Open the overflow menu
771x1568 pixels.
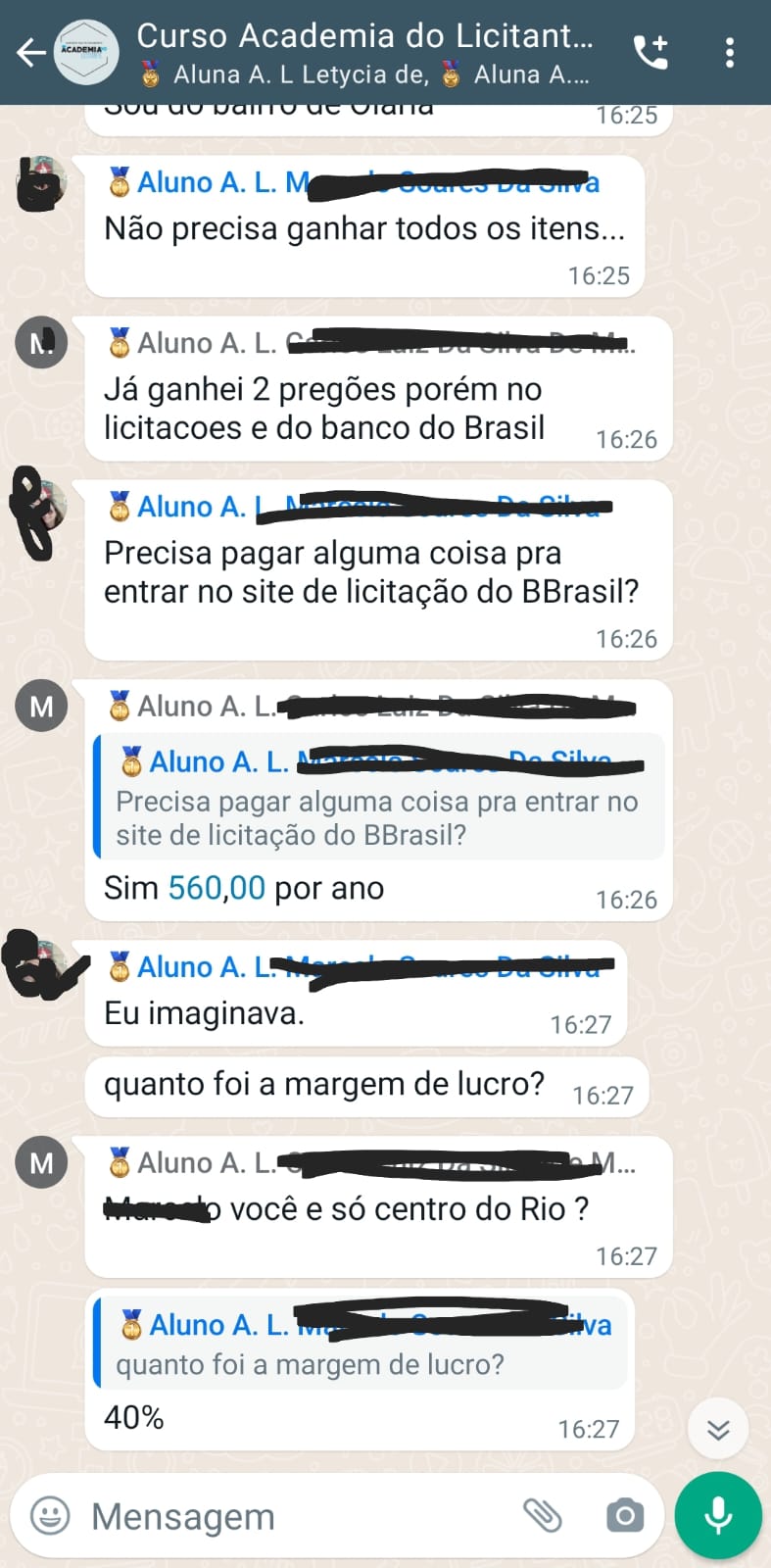click(x=730, y=52)
